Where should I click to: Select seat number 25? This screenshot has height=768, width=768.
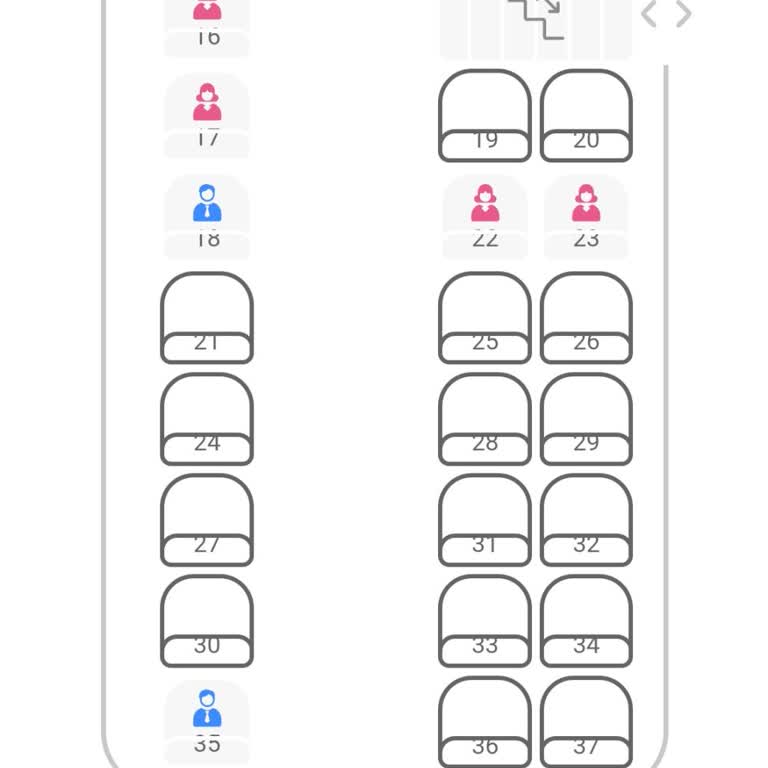point(485,317)
